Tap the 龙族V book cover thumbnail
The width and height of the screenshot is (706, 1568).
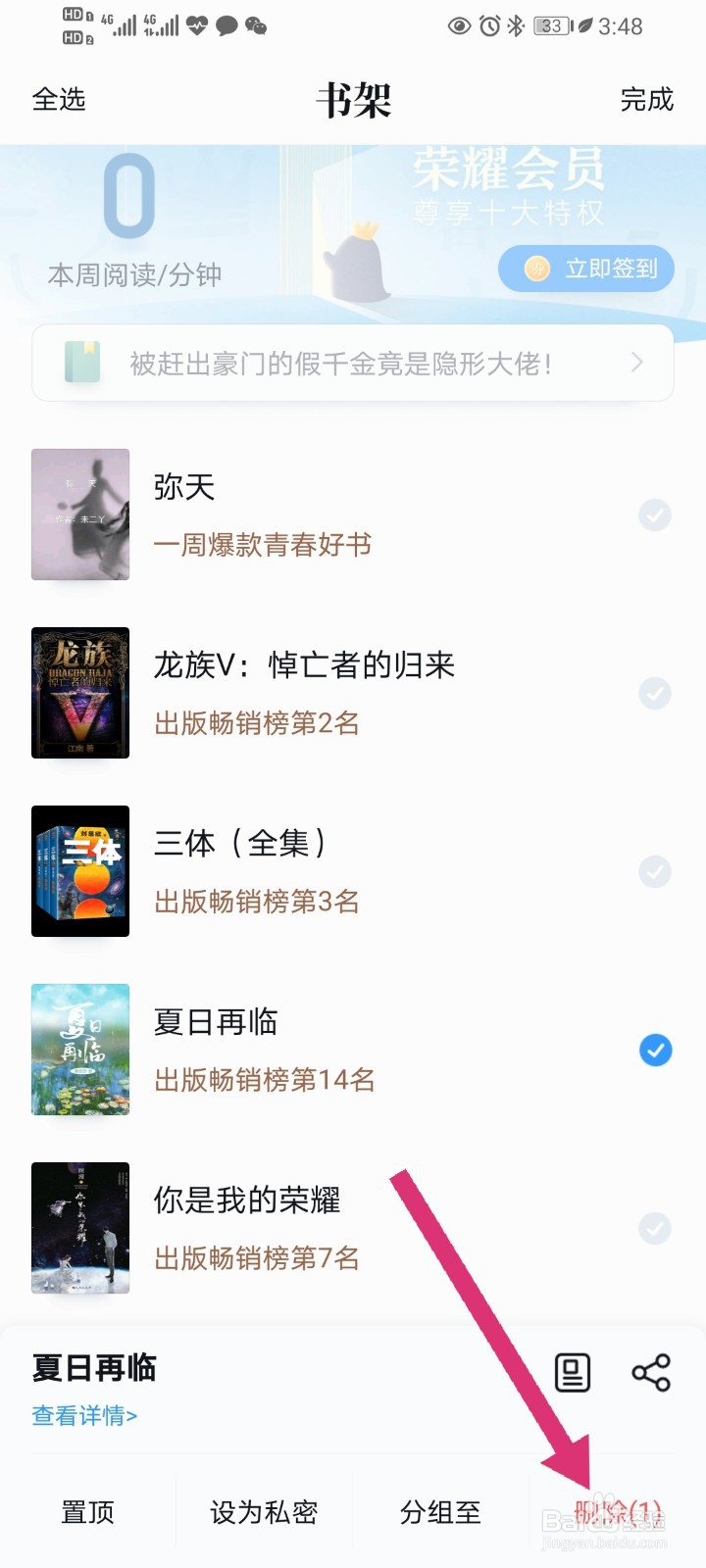coord(80,693)
